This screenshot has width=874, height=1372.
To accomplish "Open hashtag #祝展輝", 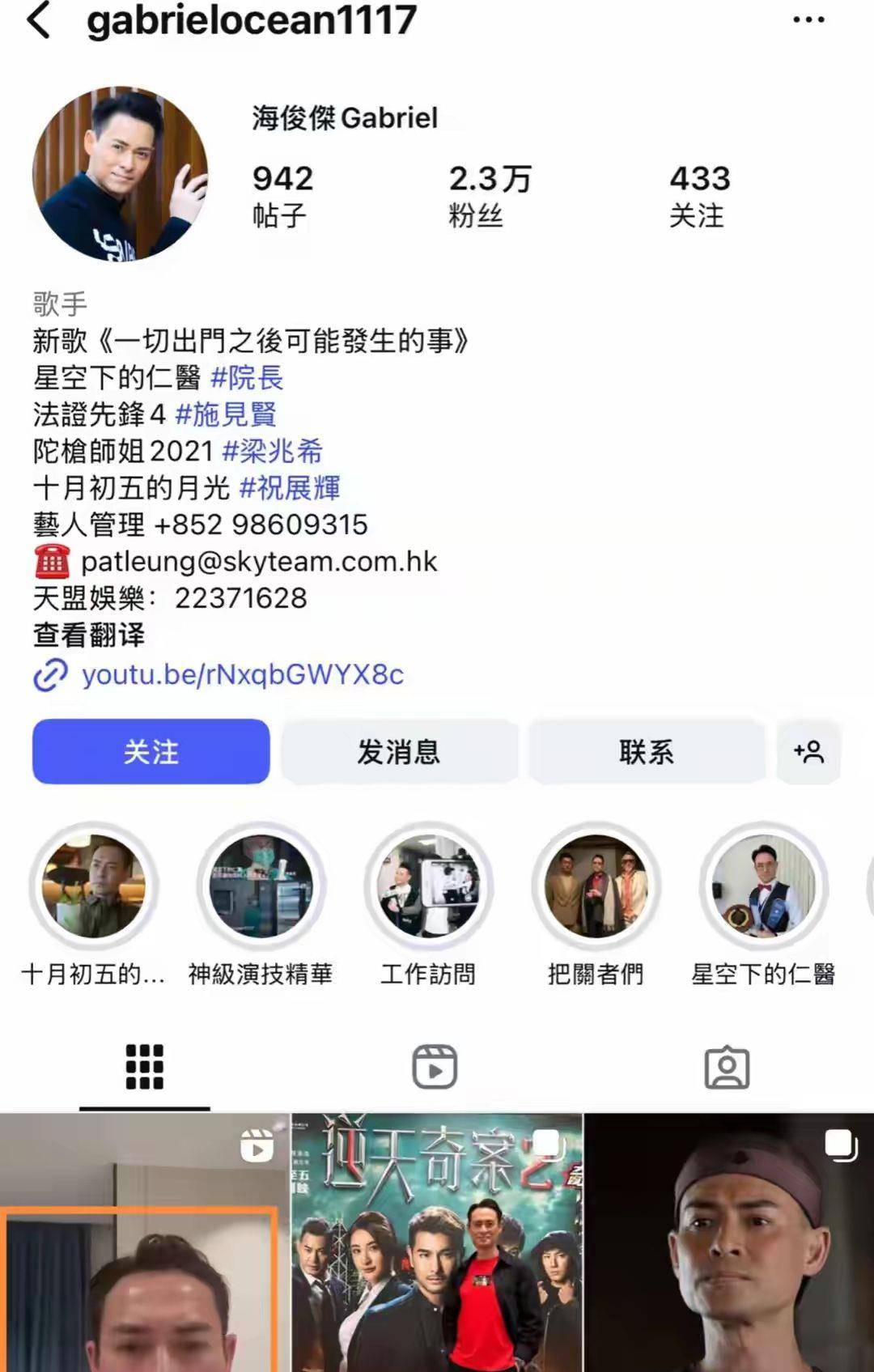I will click(290, 487).
